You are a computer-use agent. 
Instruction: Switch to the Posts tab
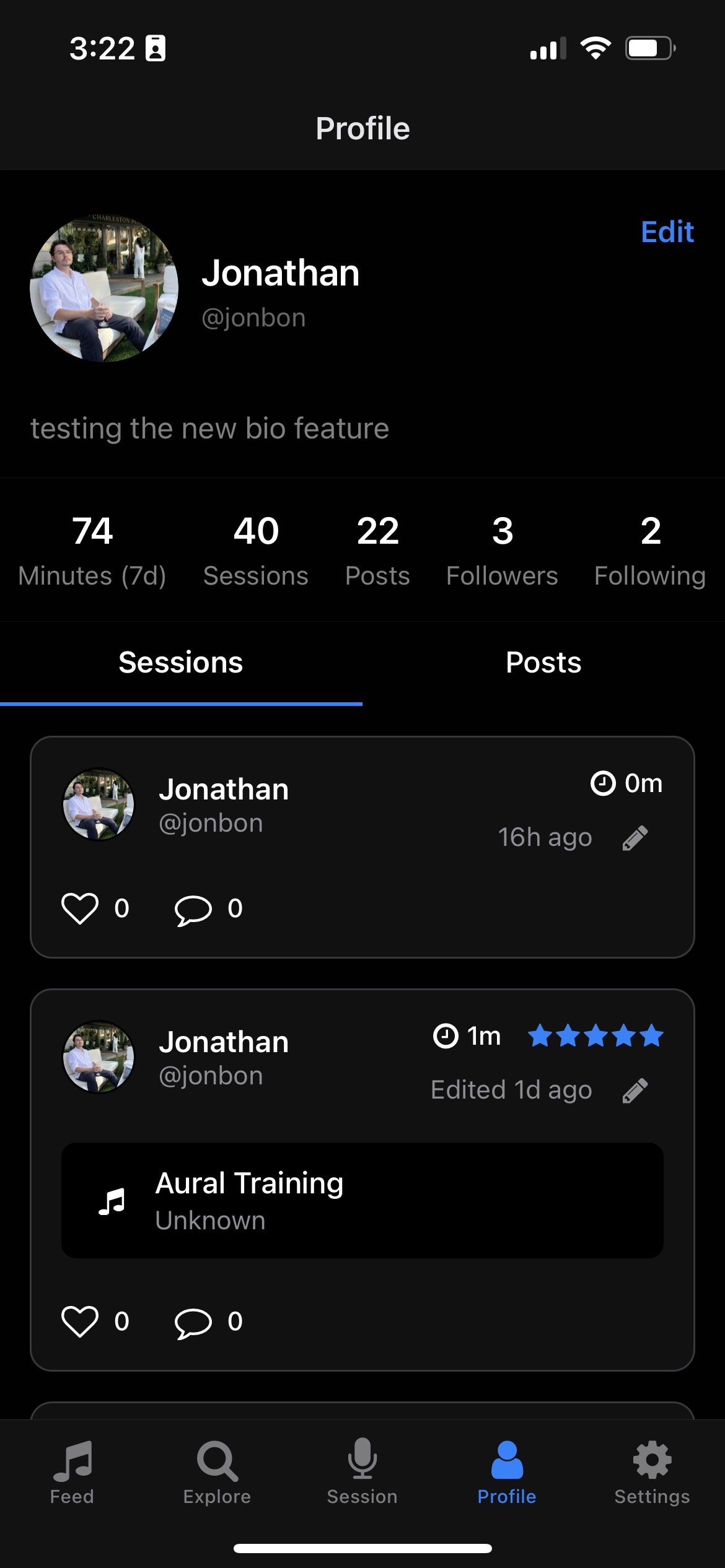pyautogui.click(x=543, y=662)
